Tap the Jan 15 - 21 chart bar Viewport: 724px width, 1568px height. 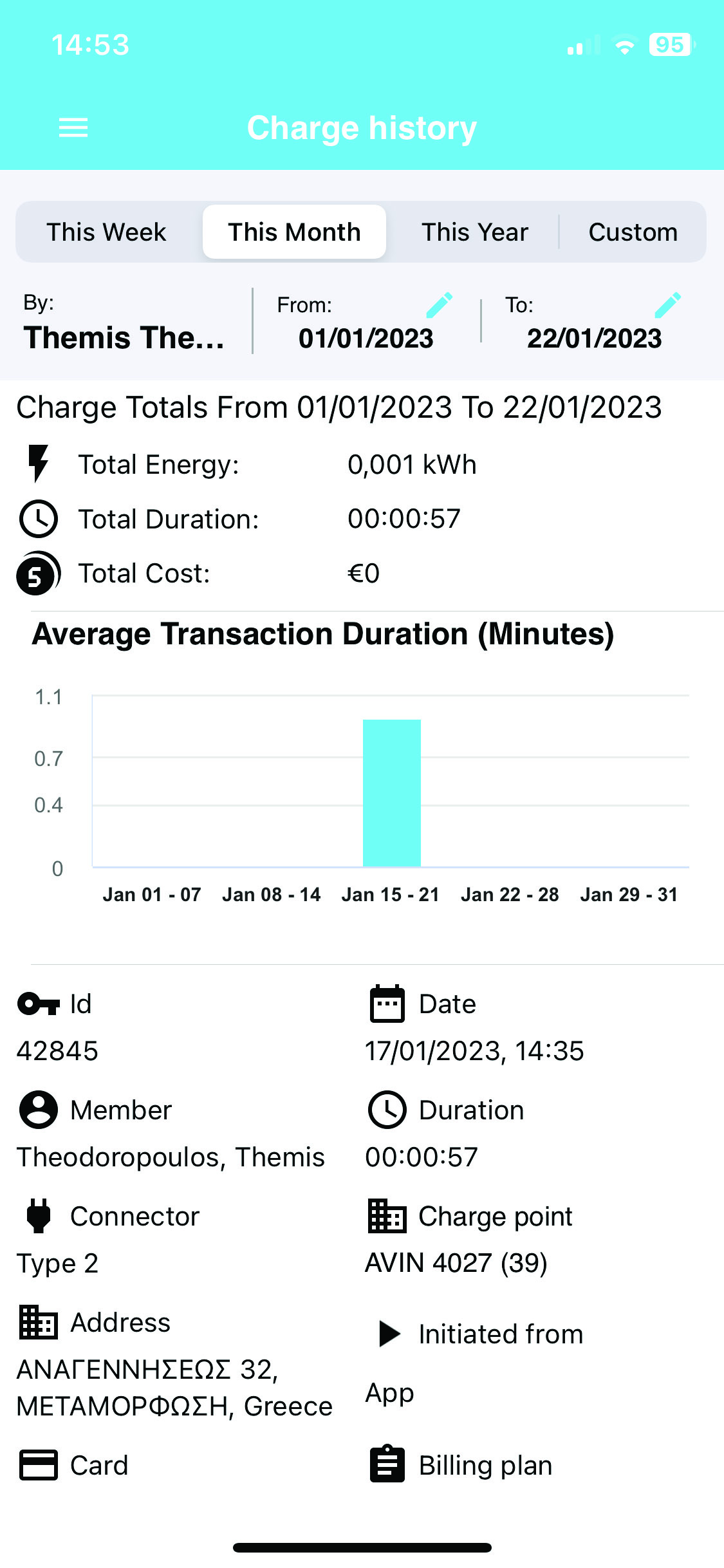[392, 793]
